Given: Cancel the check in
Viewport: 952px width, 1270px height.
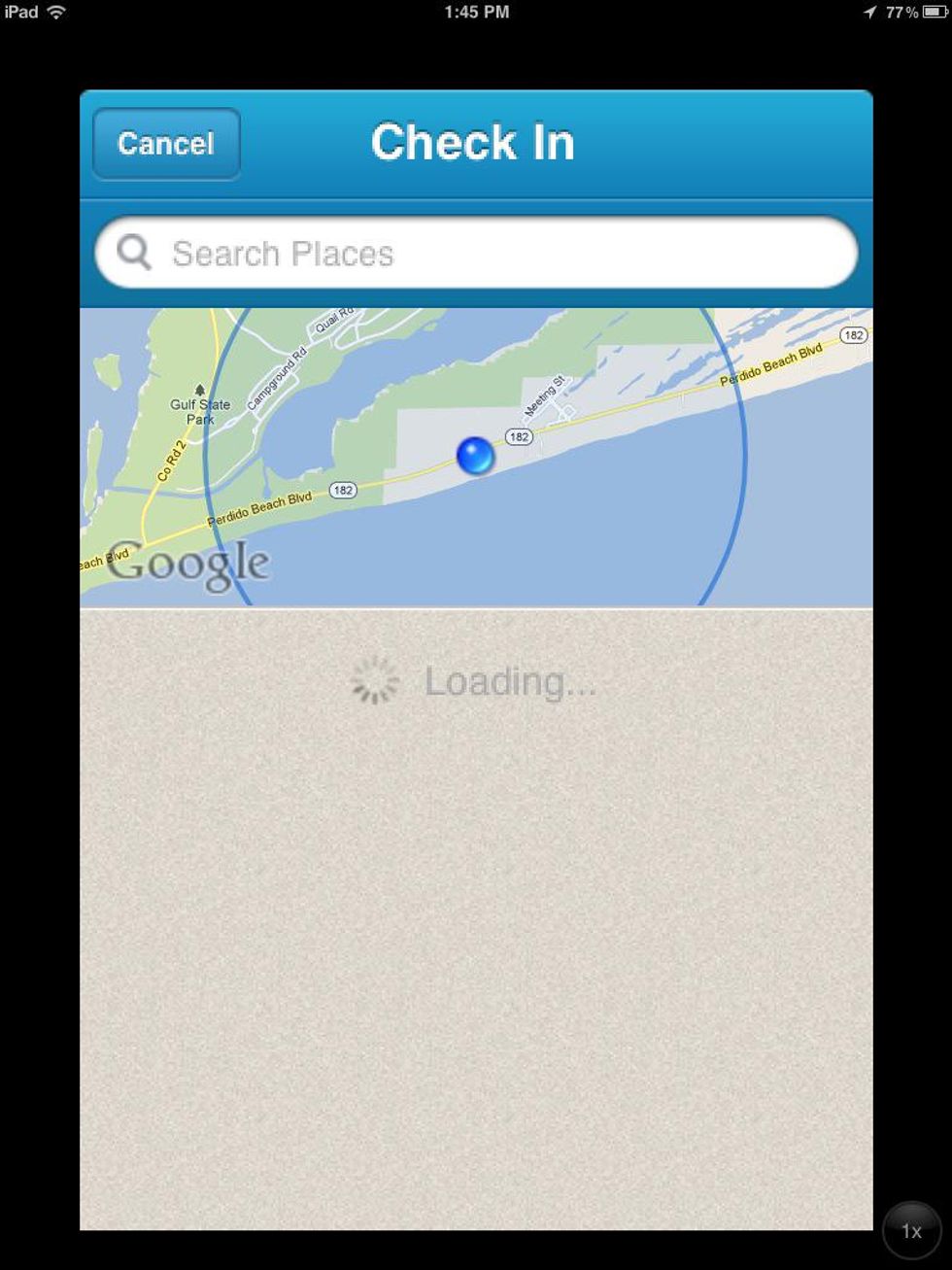Looking at the screenshot, I should click(166, 144).
